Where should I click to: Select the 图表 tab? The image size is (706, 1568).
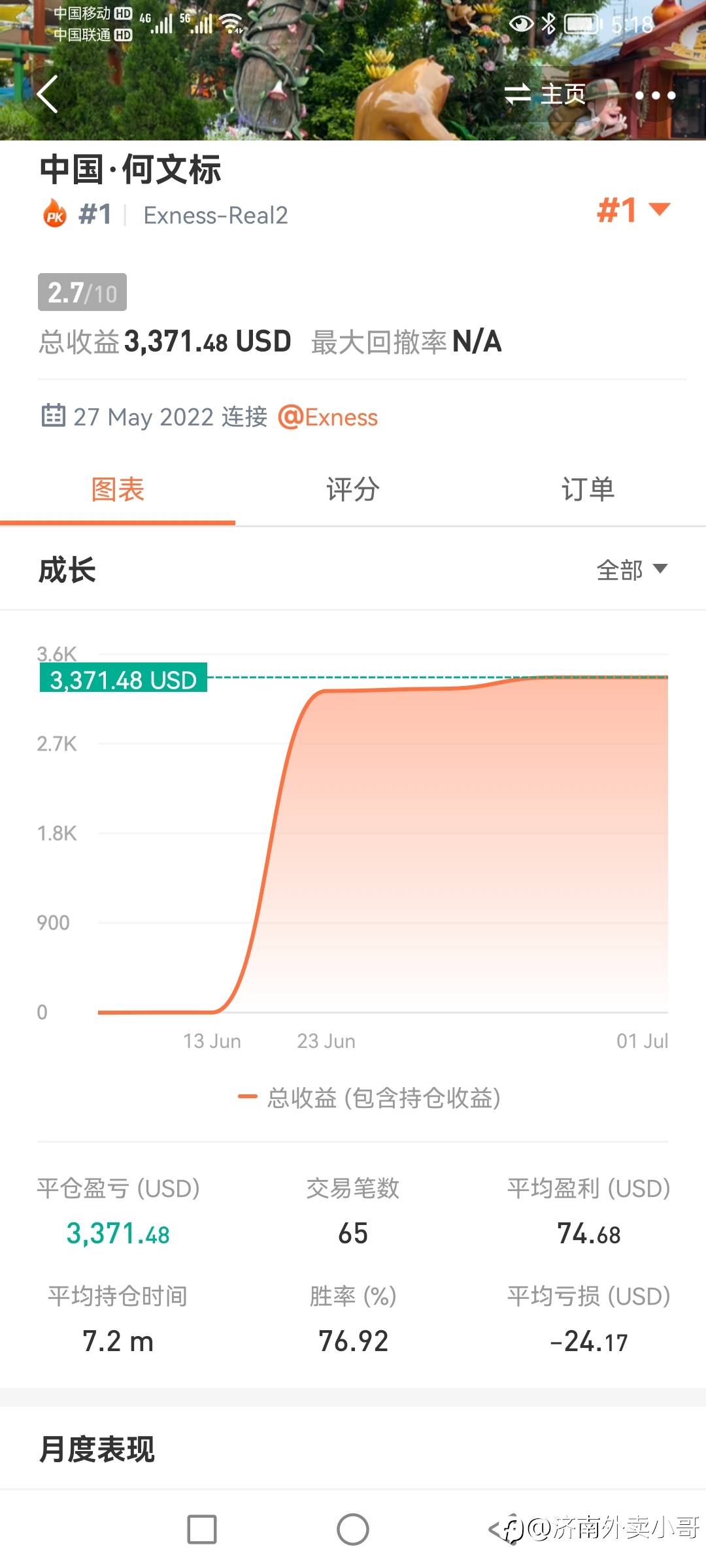coord(118,489)
